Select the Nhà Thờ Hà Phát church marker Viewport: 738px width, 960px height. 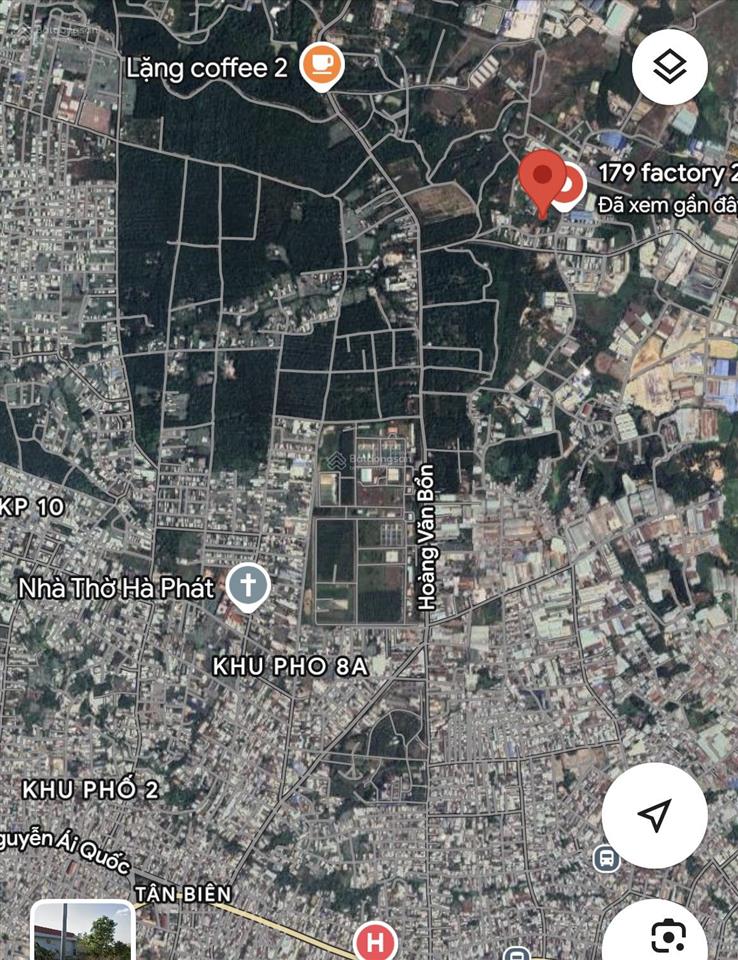(x=247, y=587)
